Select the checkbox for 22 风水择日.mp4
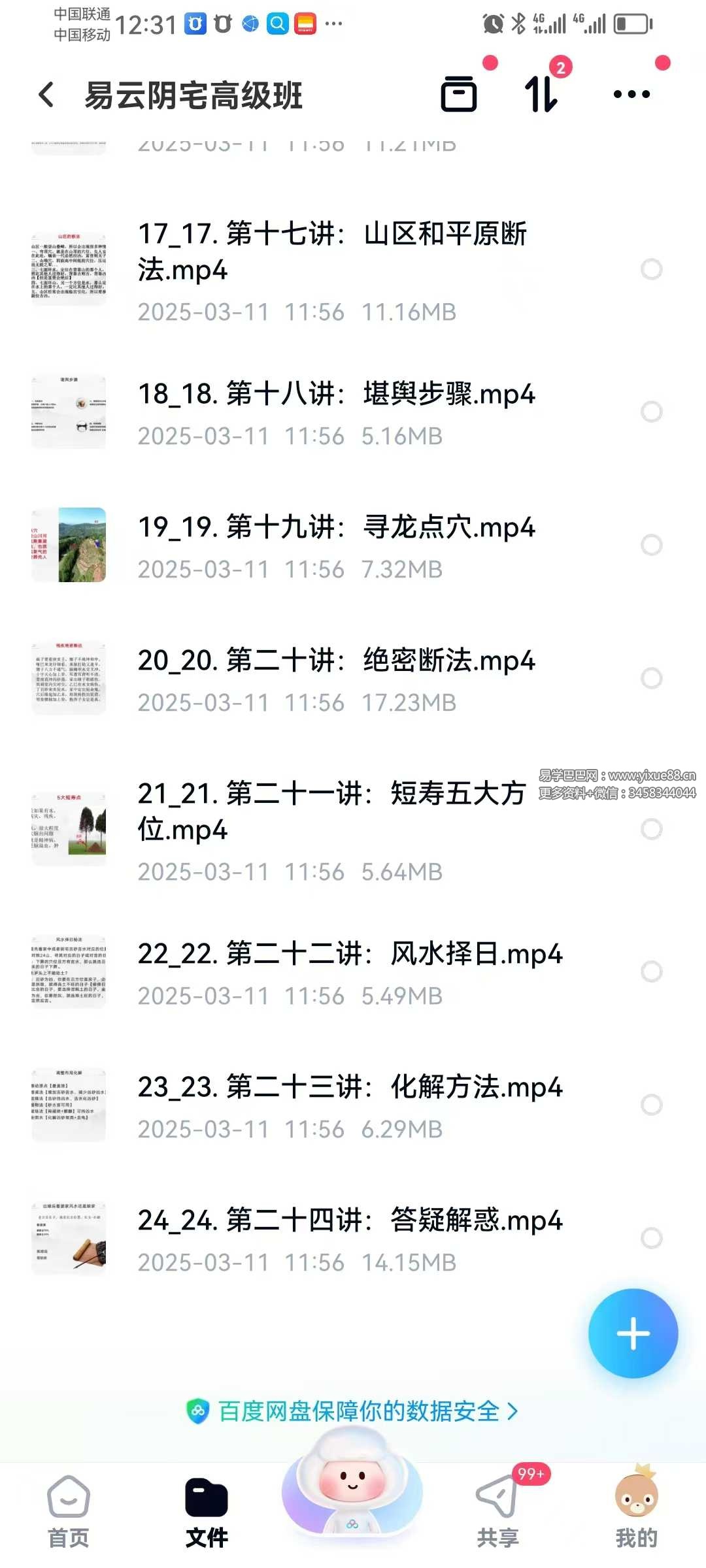 (x=651, y=972)
